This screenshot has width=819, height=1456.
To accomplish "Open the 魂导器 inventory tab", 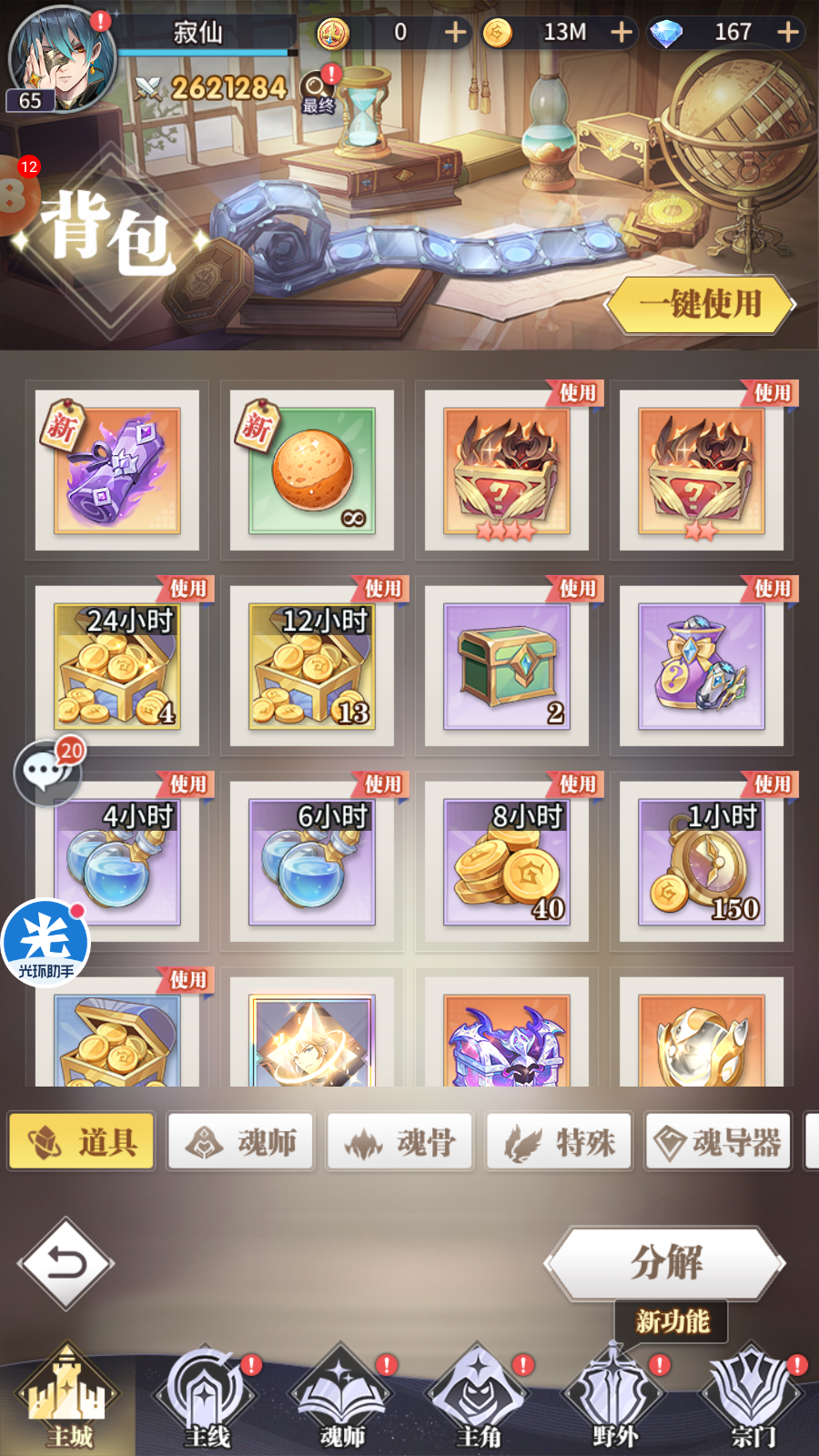I will click(718, 1142).
